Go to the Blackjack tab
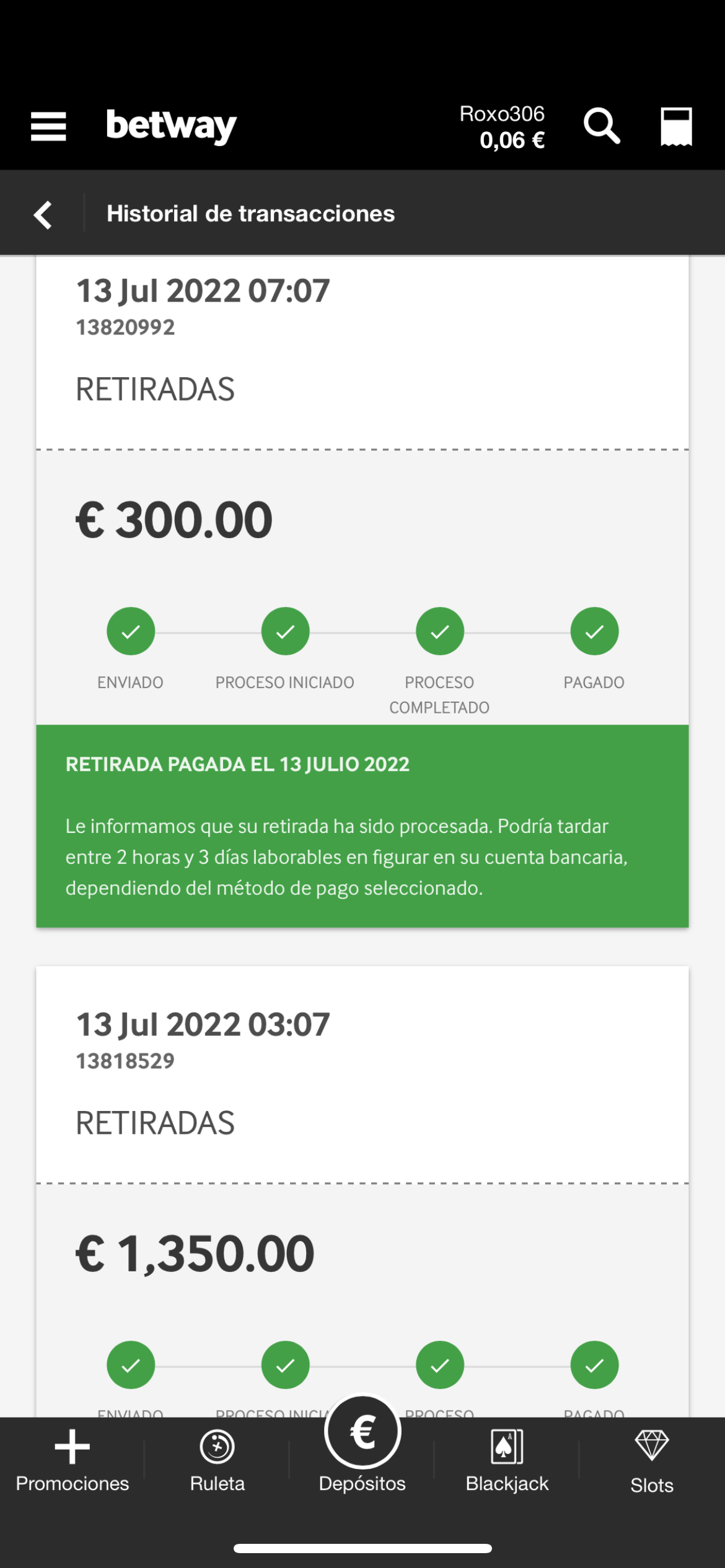 click(507, 1461)
